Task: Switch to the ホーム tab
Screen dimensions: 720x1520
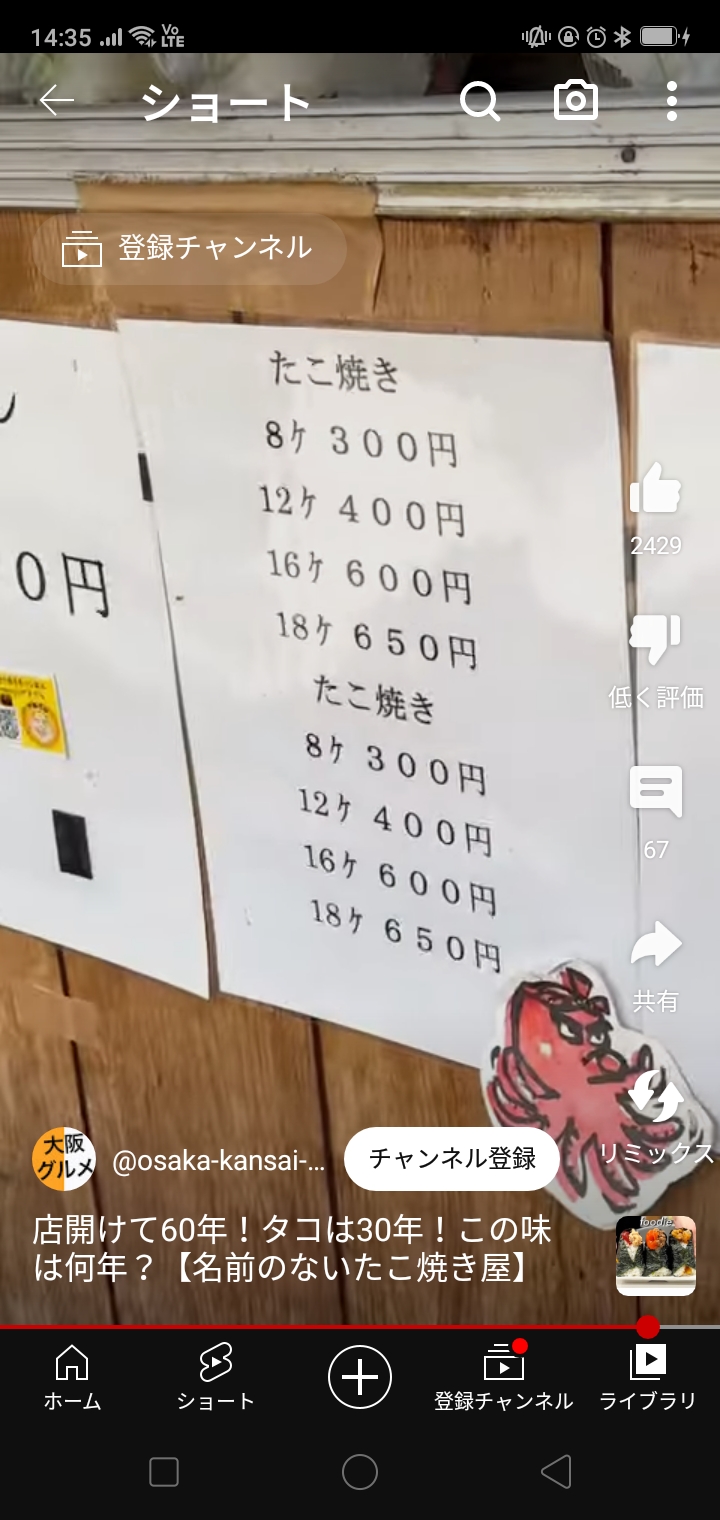Action: [x=72, y=1377]
